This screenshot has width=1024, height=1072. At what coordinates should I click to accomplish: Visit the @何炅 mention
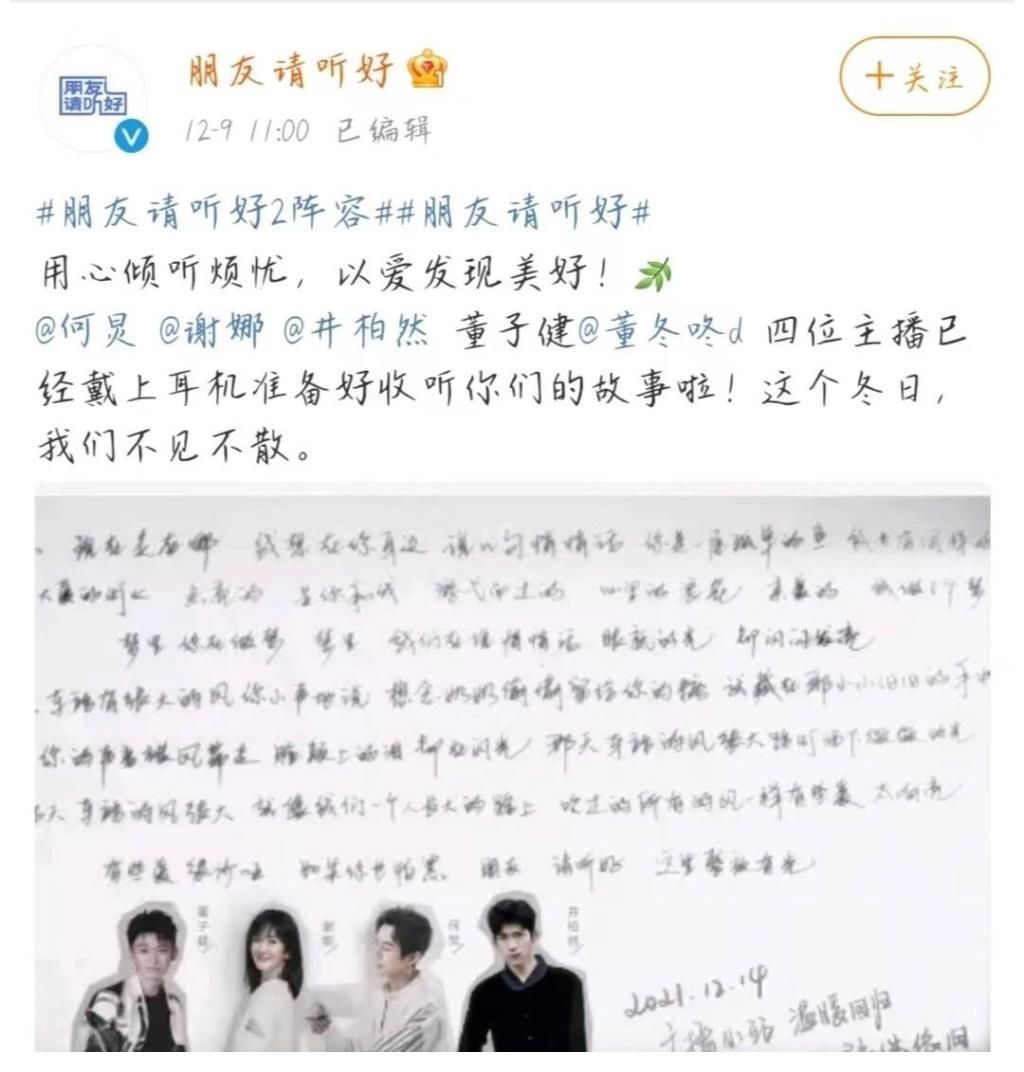(83, 331)
